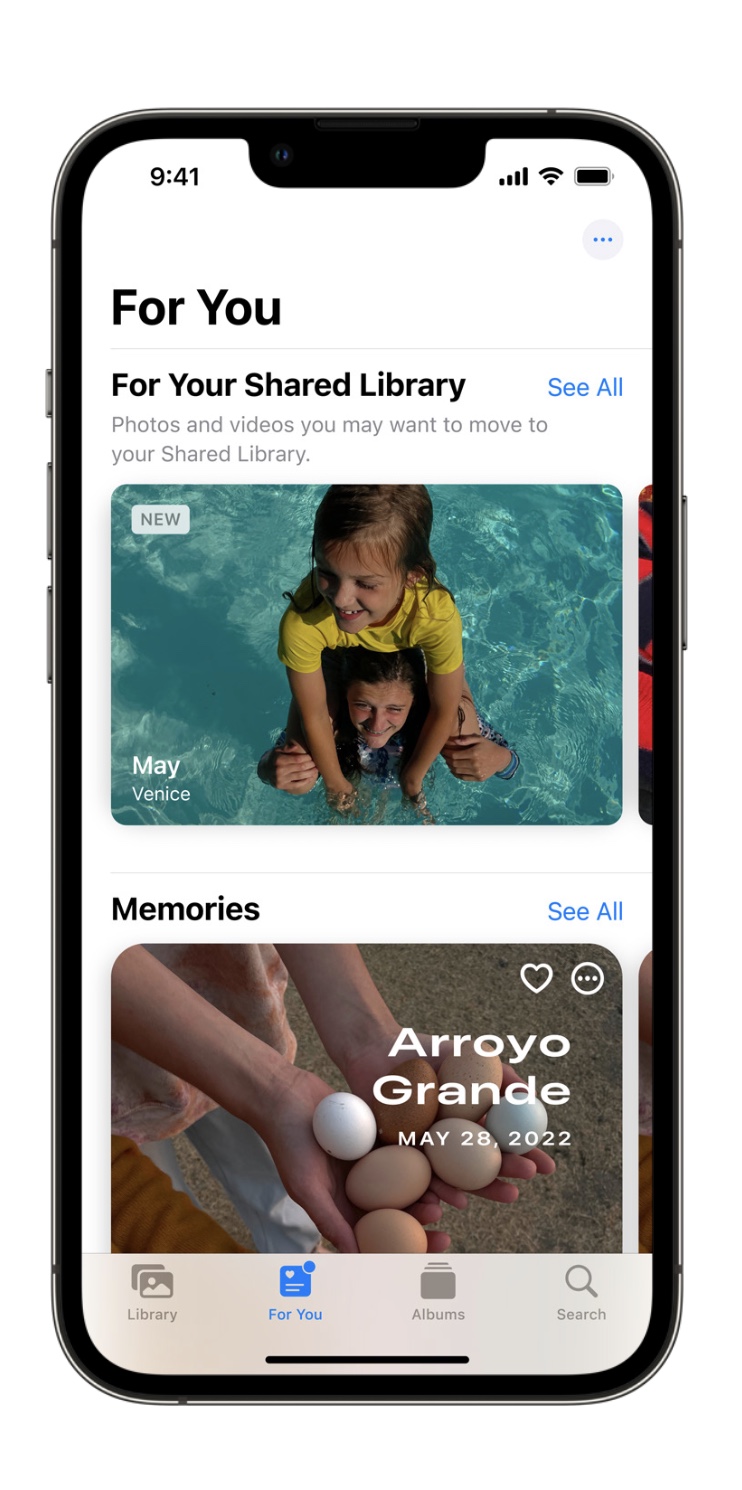Open the May Venice suggestion card
This screenshot has width=742, height=1490.
[366, 654]
